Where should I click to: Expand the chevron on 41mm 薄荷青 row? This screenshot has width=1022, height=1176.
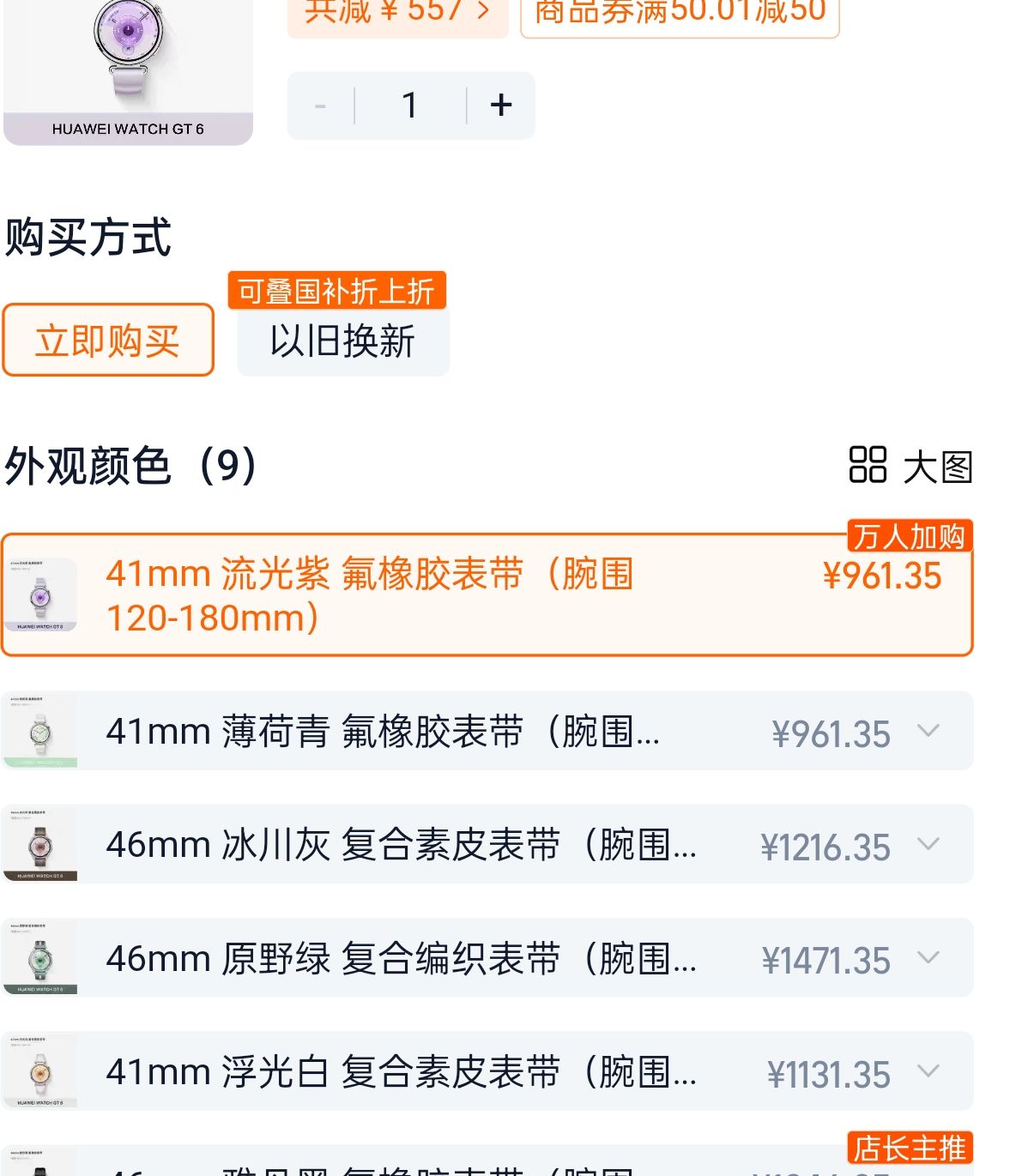[928, 731]
